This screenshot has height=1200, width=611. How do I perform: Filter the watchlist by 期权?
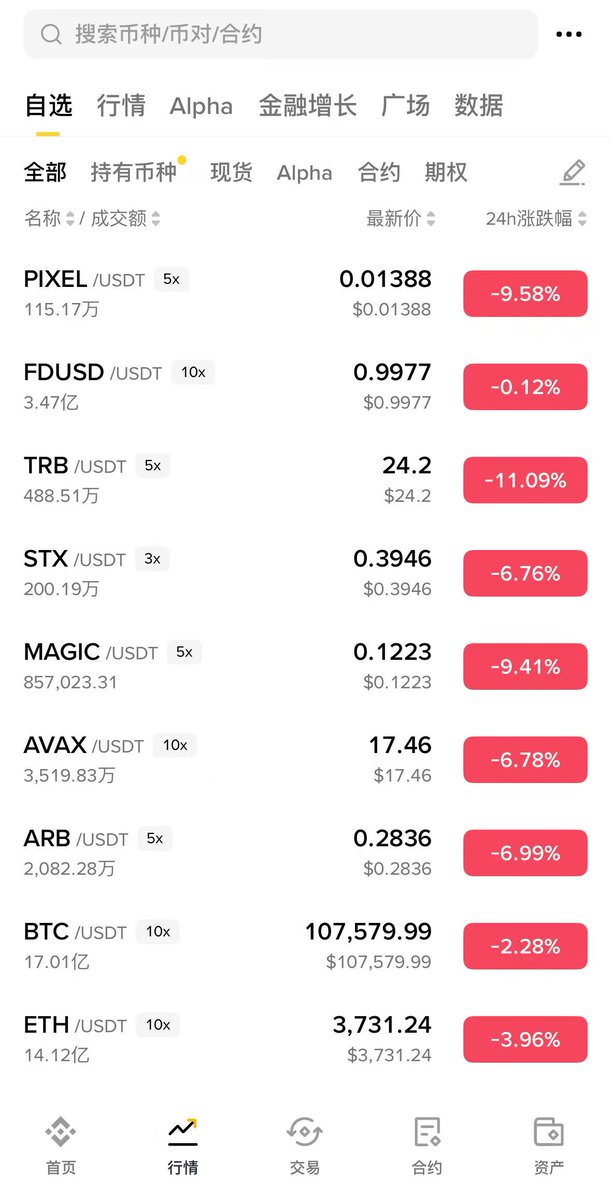[445, 173]
